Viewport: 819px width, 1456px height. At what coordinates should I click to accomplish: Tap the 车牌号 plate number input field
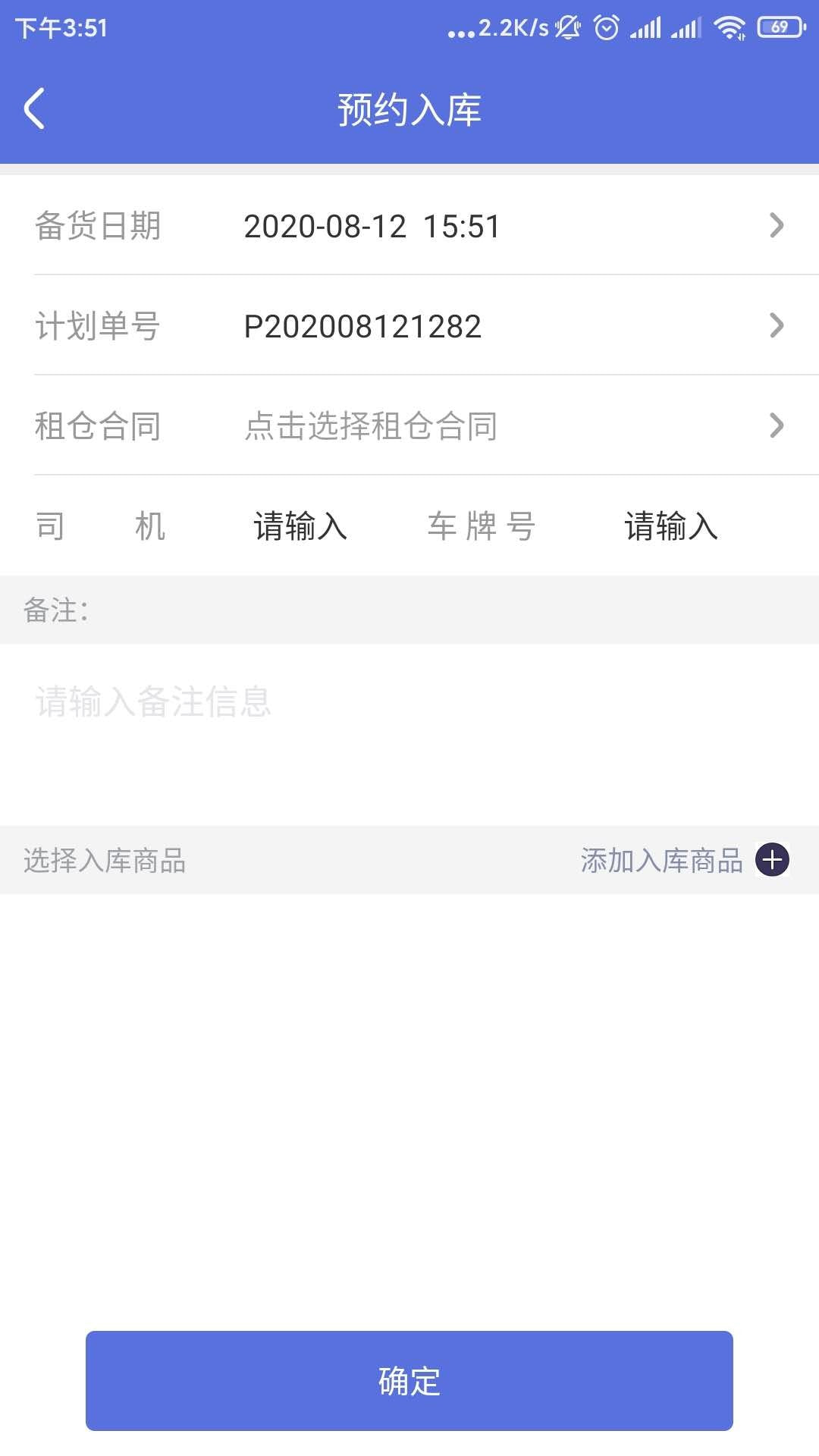[671, 526]
